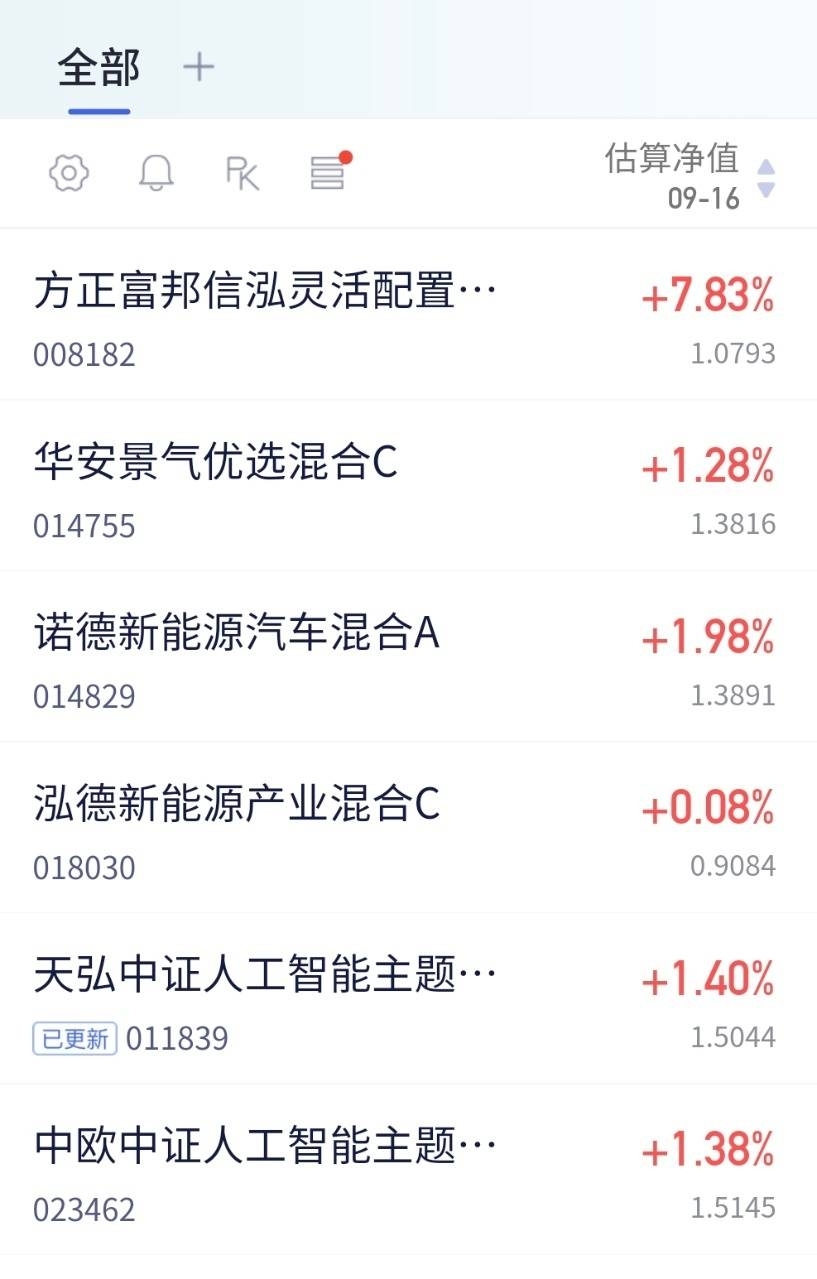Screen dimensions: 817x1279
Task: Open 中欧中证人工智能主题 fund 023462
Action: coord(408,1170)
